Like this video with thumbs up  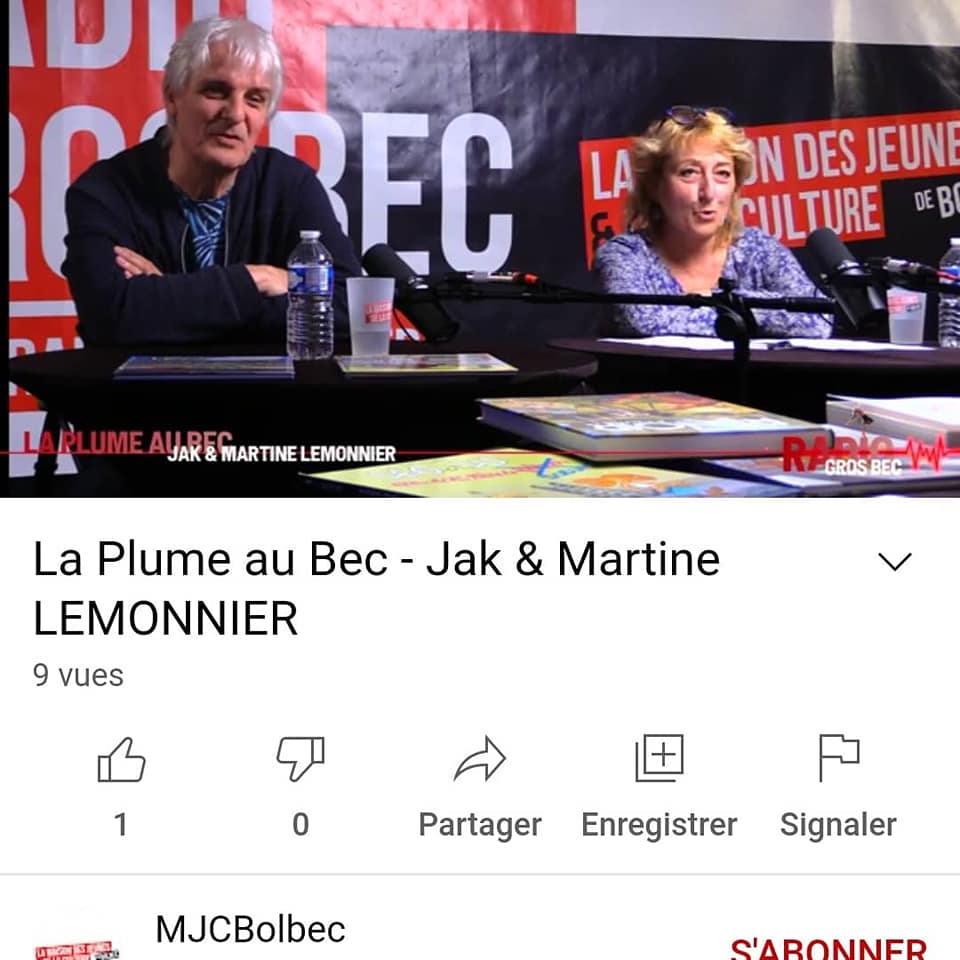(121, 760)
